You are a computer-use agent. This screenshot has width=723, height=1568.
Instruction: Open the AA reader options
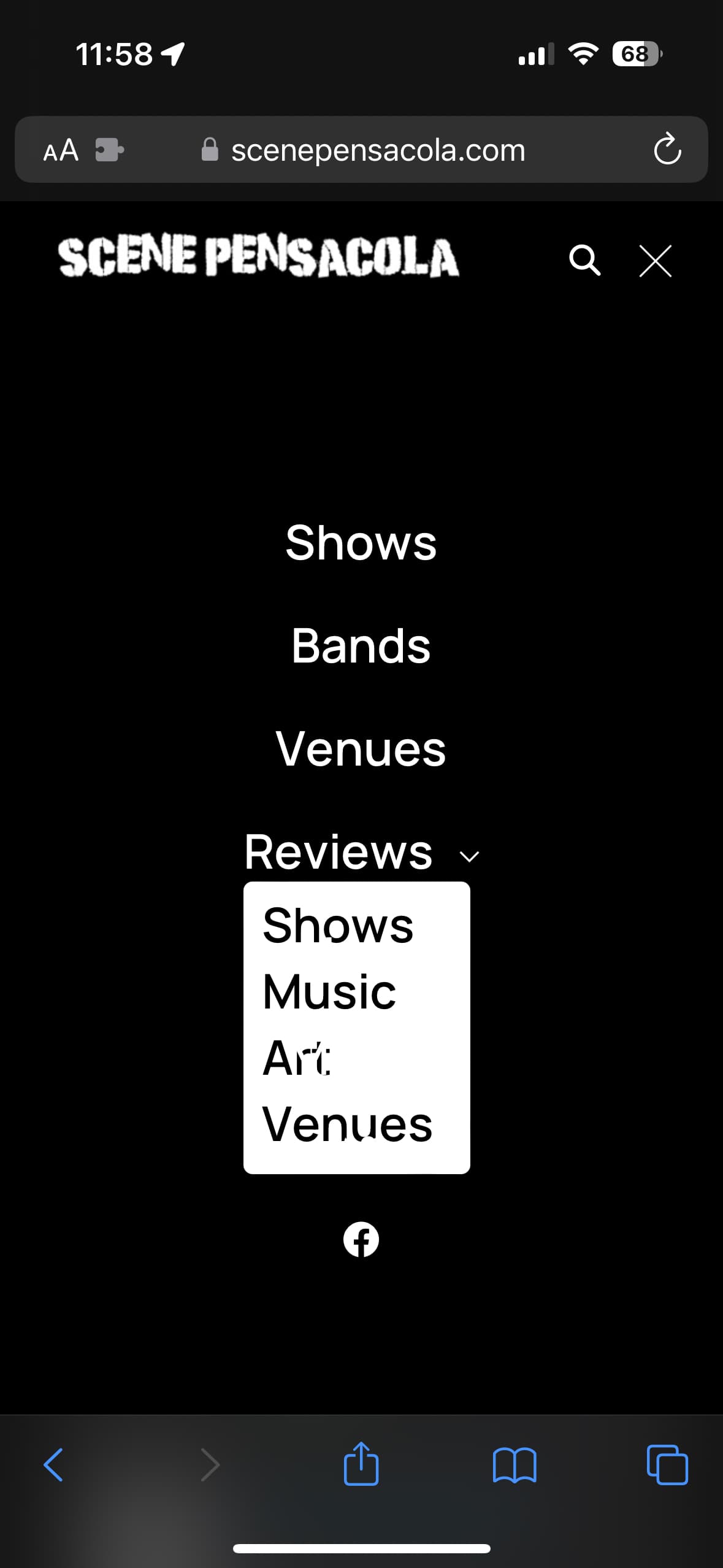pos(61,150)
